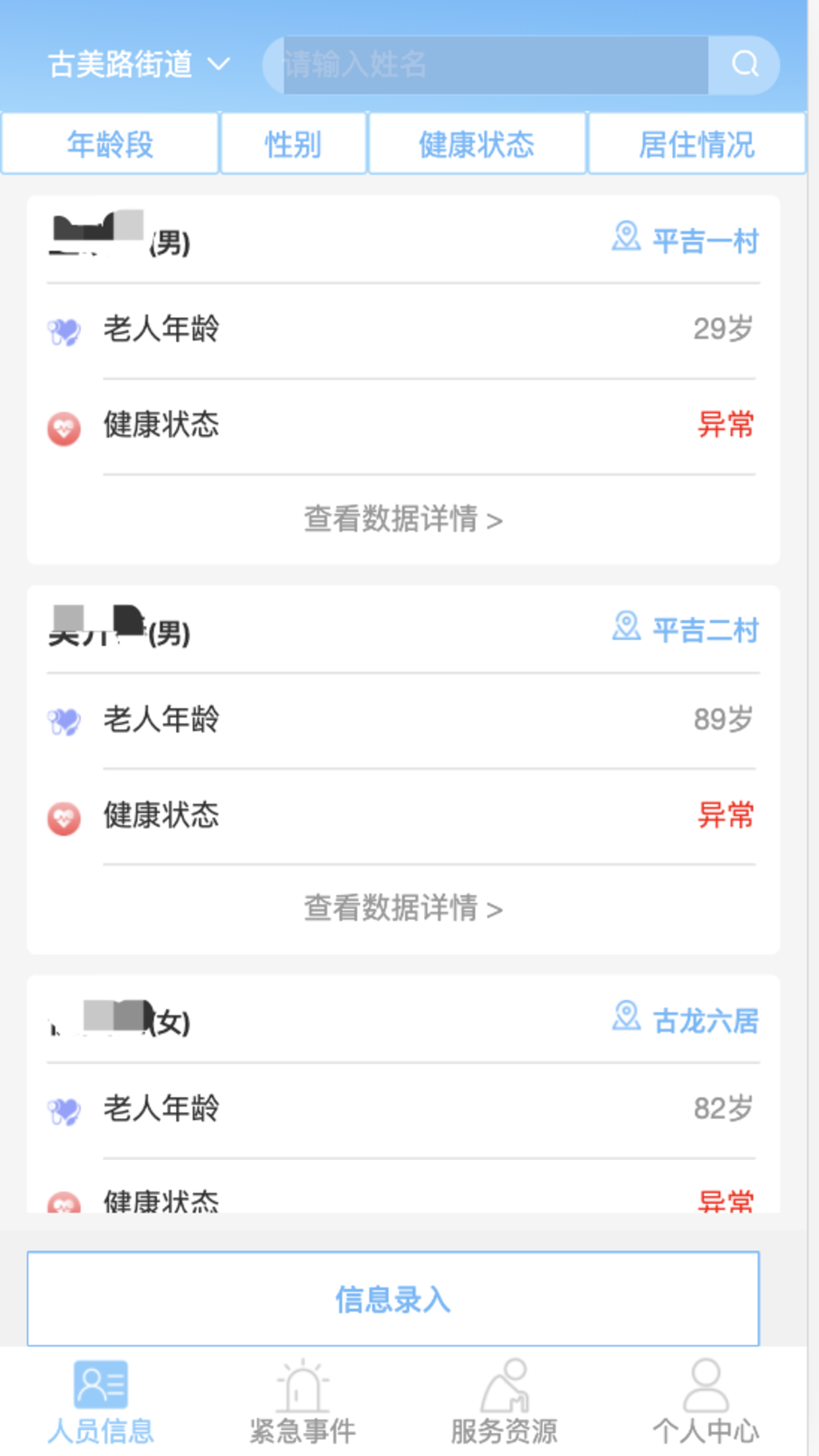View data details for 平吉一村 resident
The width and height of the screenshot is (819, 1456).
(x=403, y=519)
